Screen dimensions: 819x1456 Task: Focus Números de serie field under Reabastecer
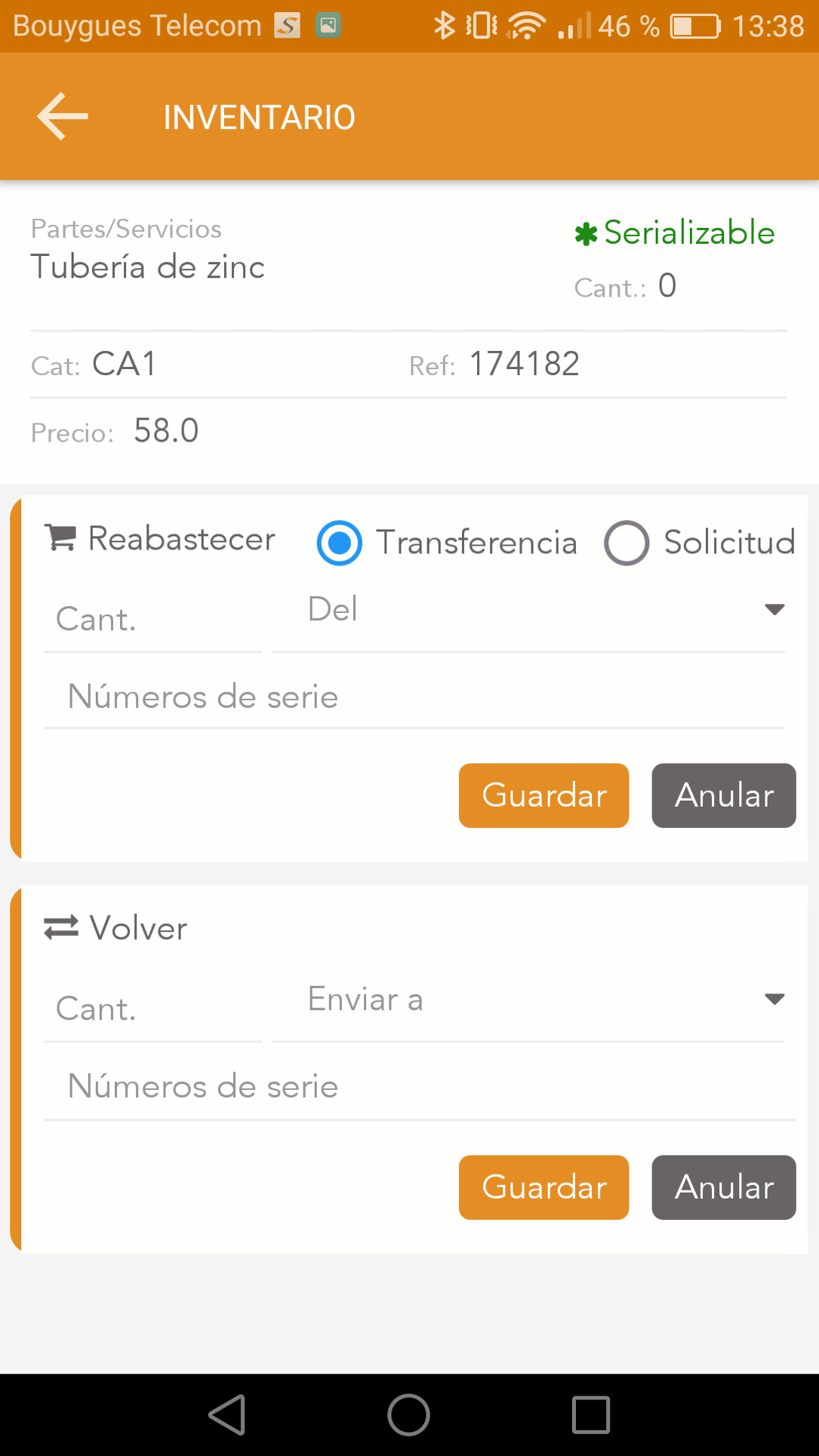pos(414,697)
